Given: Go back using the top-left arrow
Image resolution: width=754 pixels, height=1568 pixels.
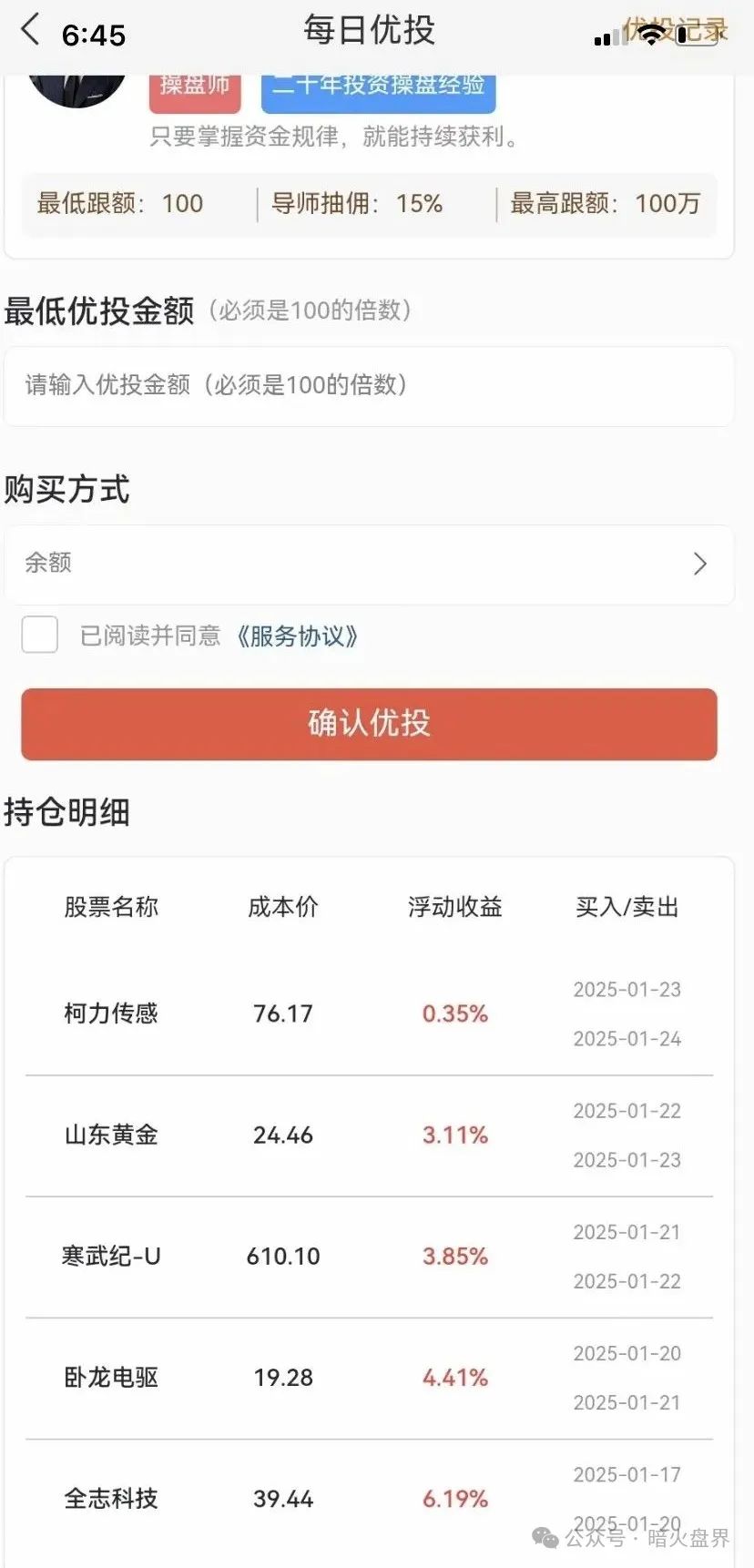Looking at the screenshot, I should point(30,30).
